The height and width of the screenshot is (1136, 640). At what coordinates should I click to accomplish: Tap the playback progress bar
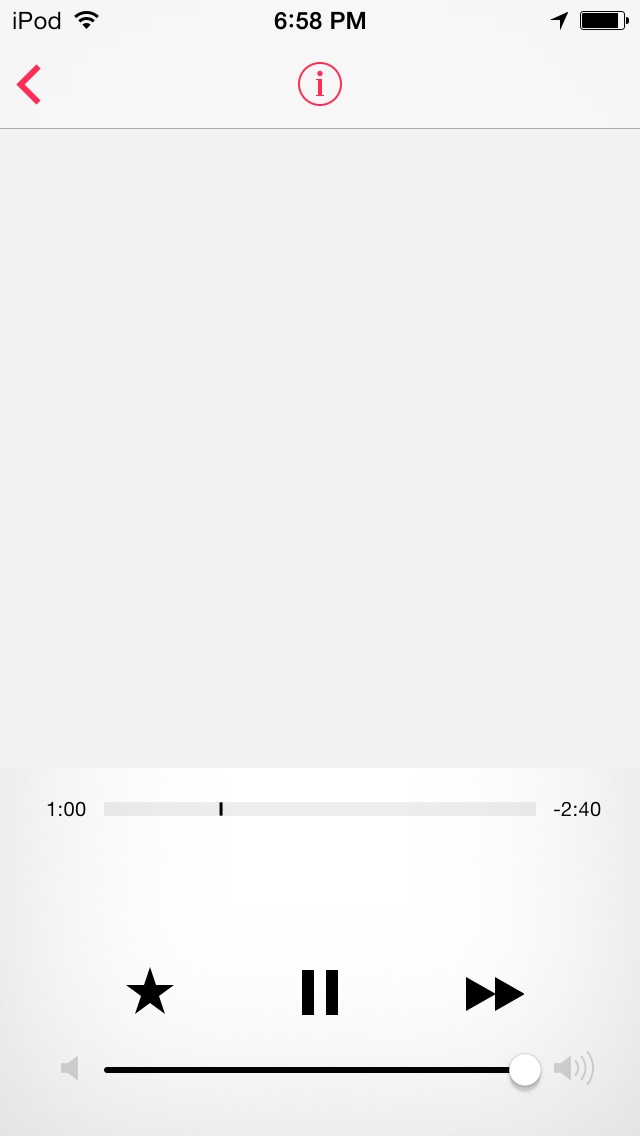pyautogui.click(x=320, y=809)
